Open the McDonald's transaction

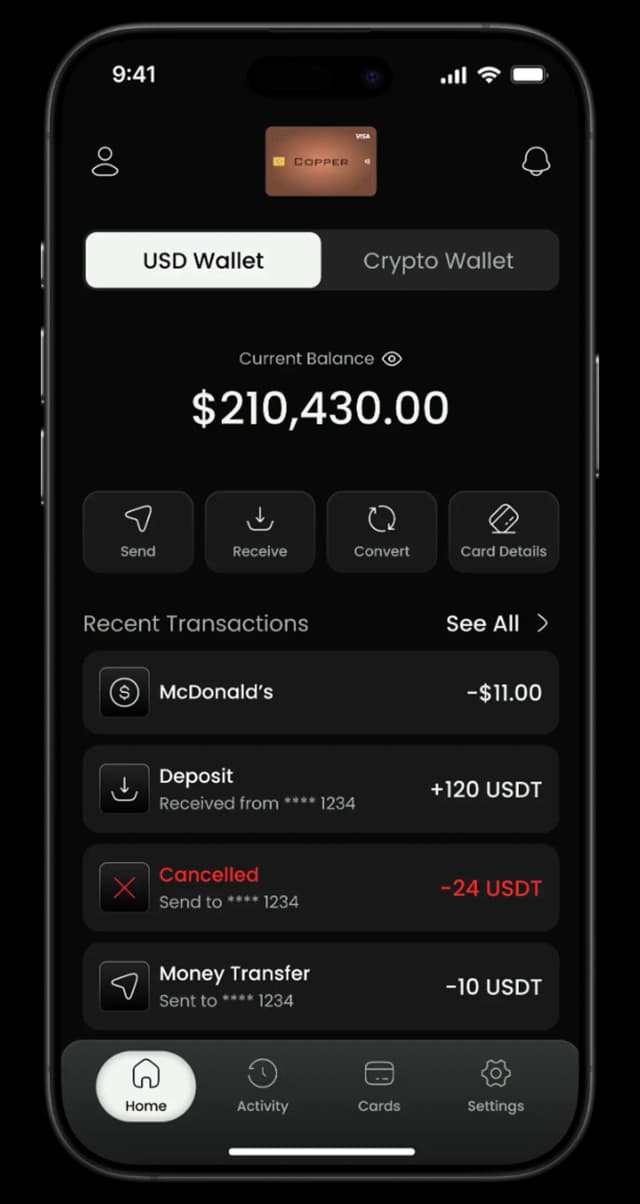[320, 692]
